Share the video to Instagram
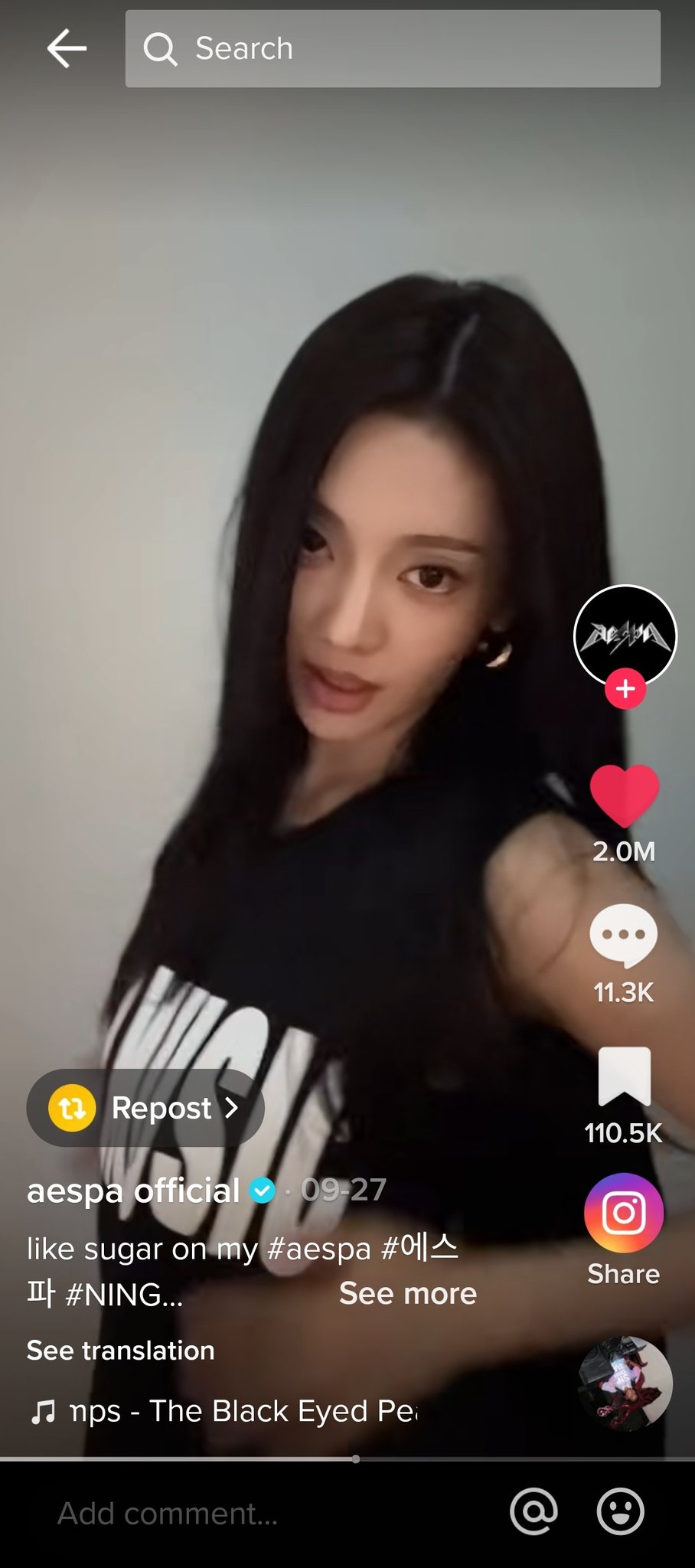This screenshot has width=695, height=1568. point(624,1214)
